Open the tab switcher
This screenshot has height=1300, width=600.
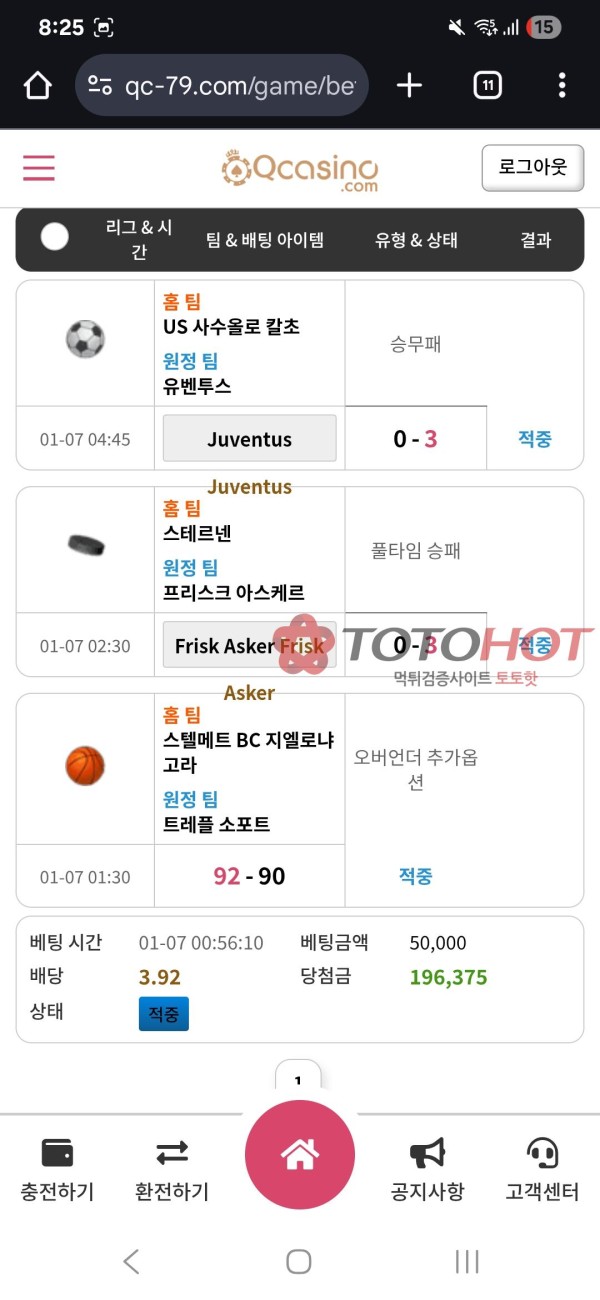coord(487,86)
